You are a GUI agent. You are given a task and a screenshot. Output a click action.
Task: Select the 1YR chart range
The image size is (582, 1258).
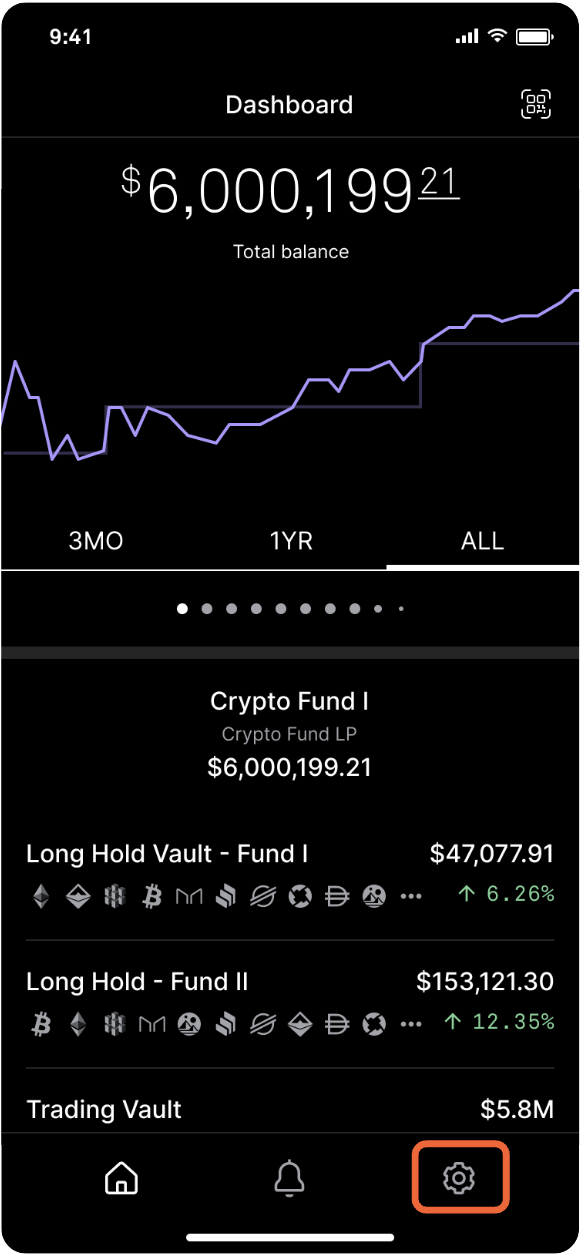[291, 541]
